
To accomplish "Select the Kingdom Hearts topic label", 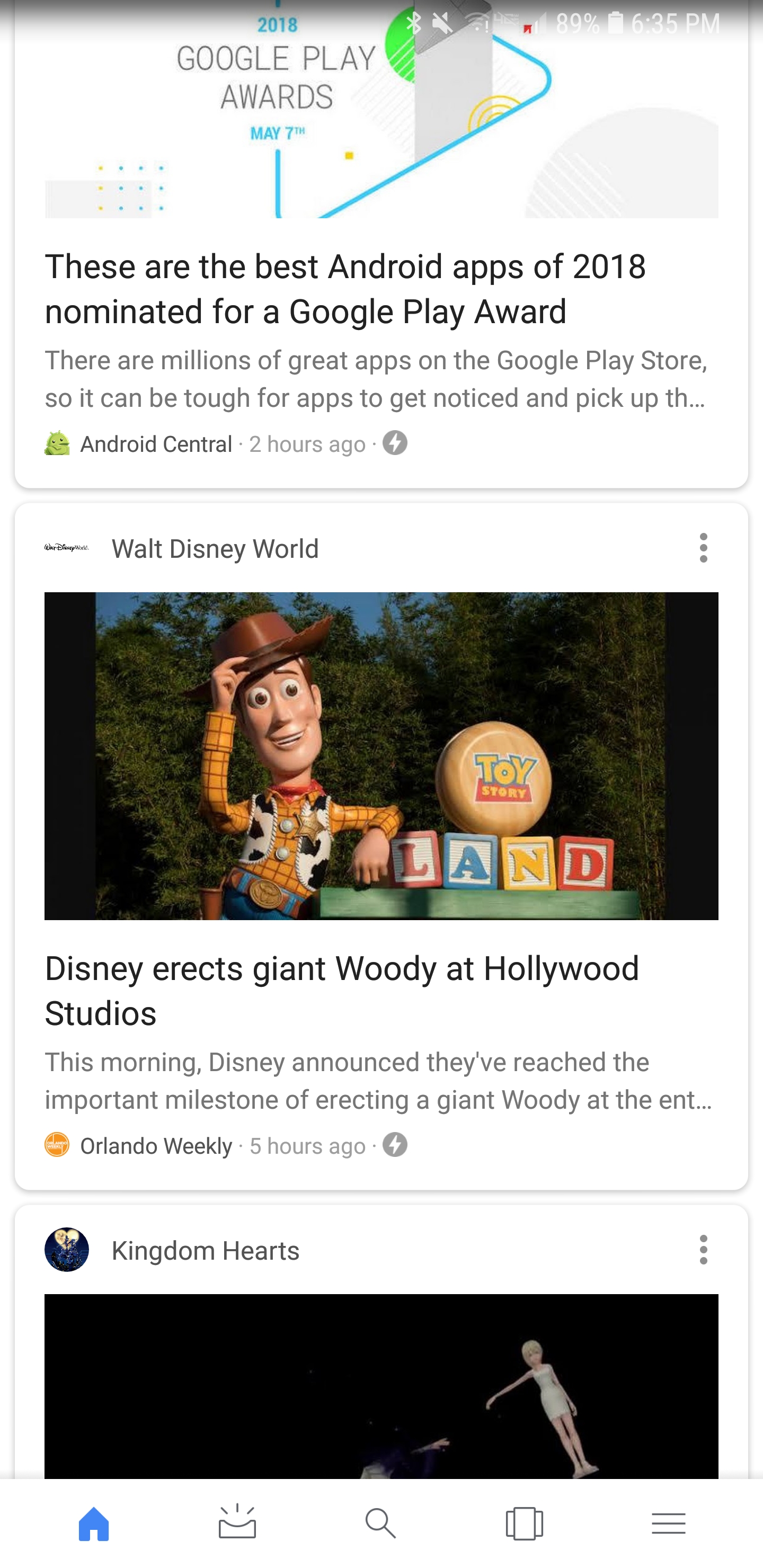I will 205,1251.
